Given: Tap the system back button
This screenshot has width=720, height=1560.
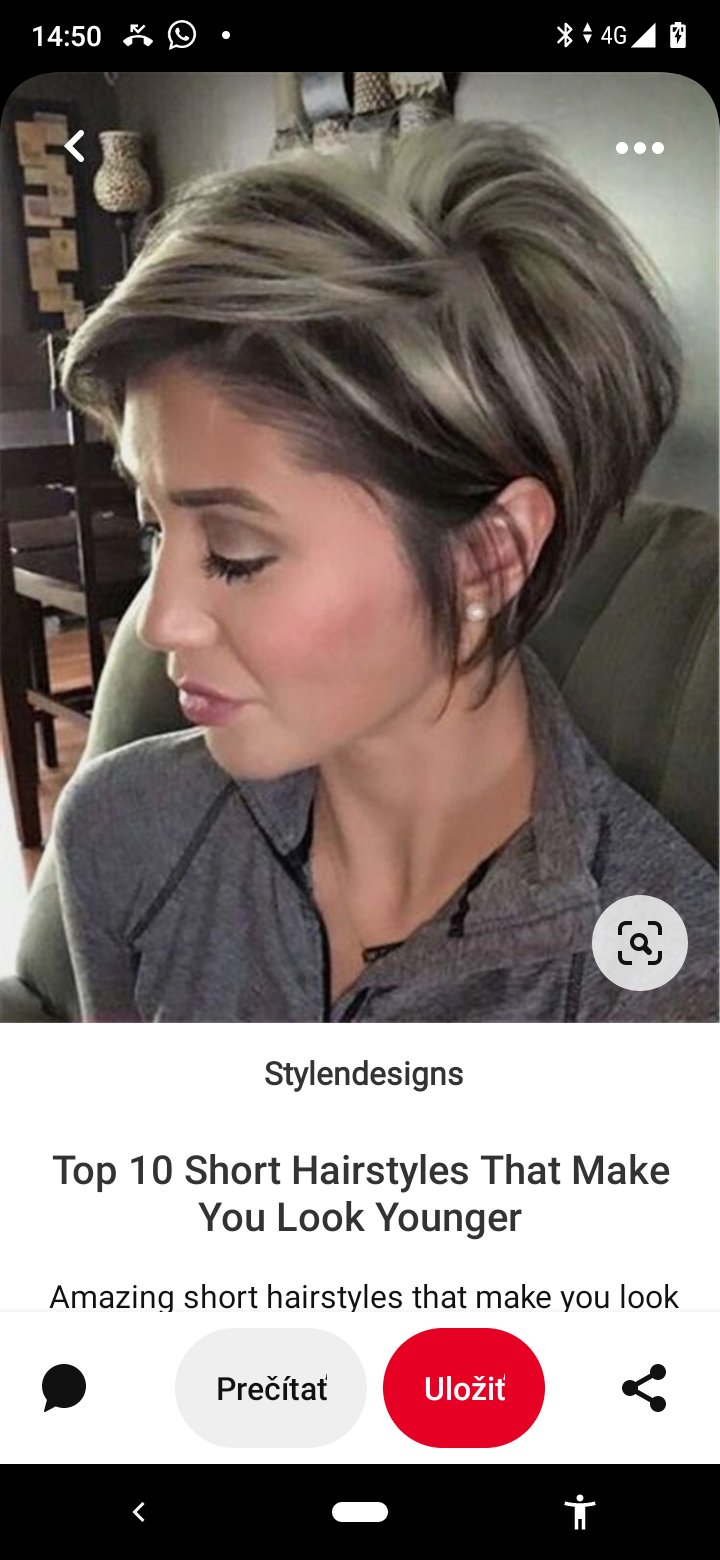Looking at the screenshot, I should (139, 1512).
